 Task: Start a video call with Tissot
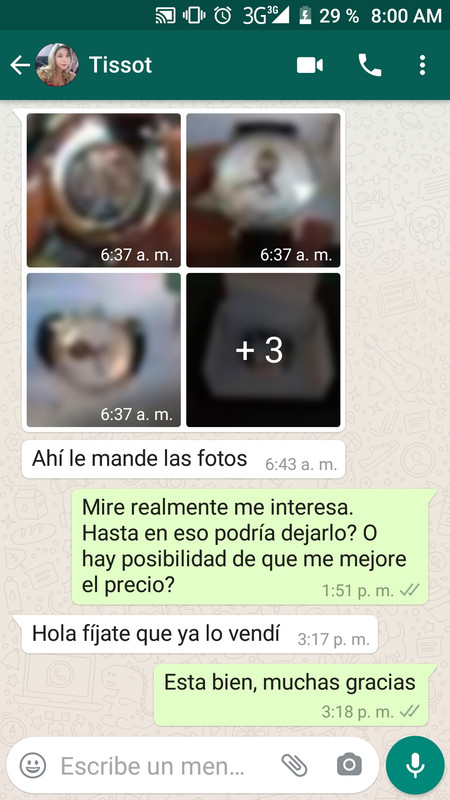pyautogui.click(x=310, y=65)
